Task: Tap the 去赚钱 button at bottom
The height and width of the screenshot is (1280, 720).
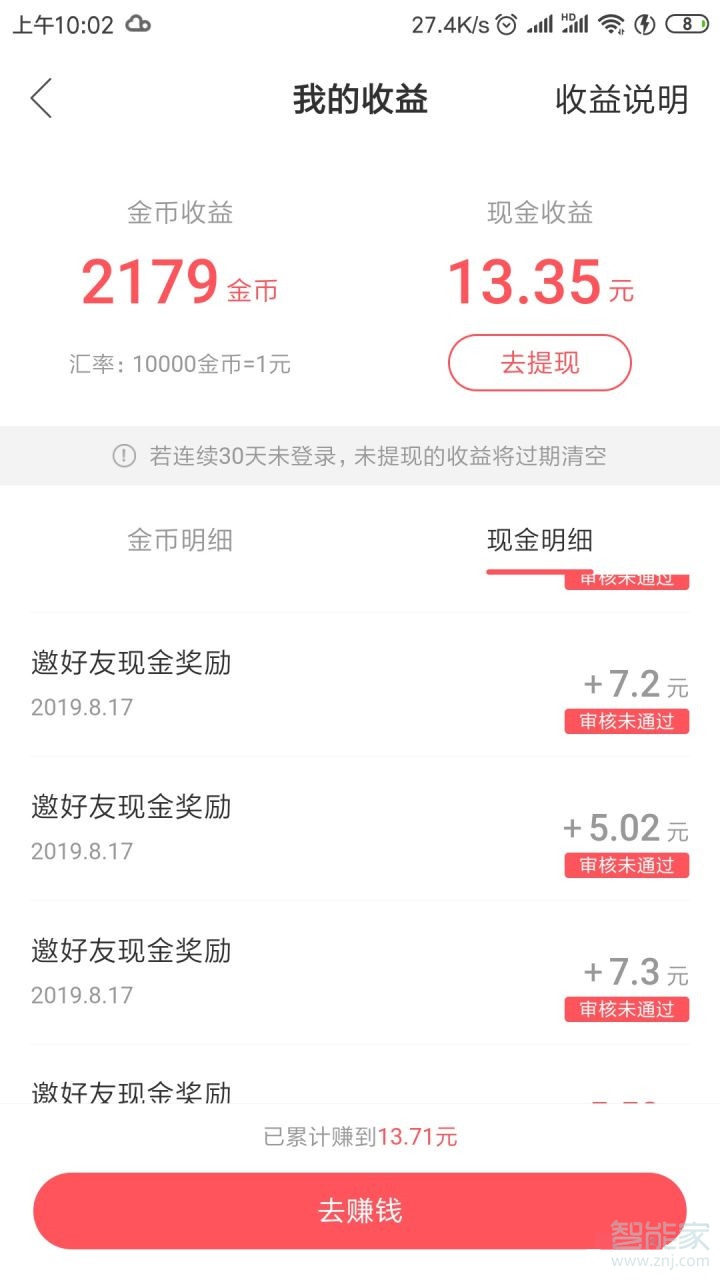Action: (x=360, y=1211)
